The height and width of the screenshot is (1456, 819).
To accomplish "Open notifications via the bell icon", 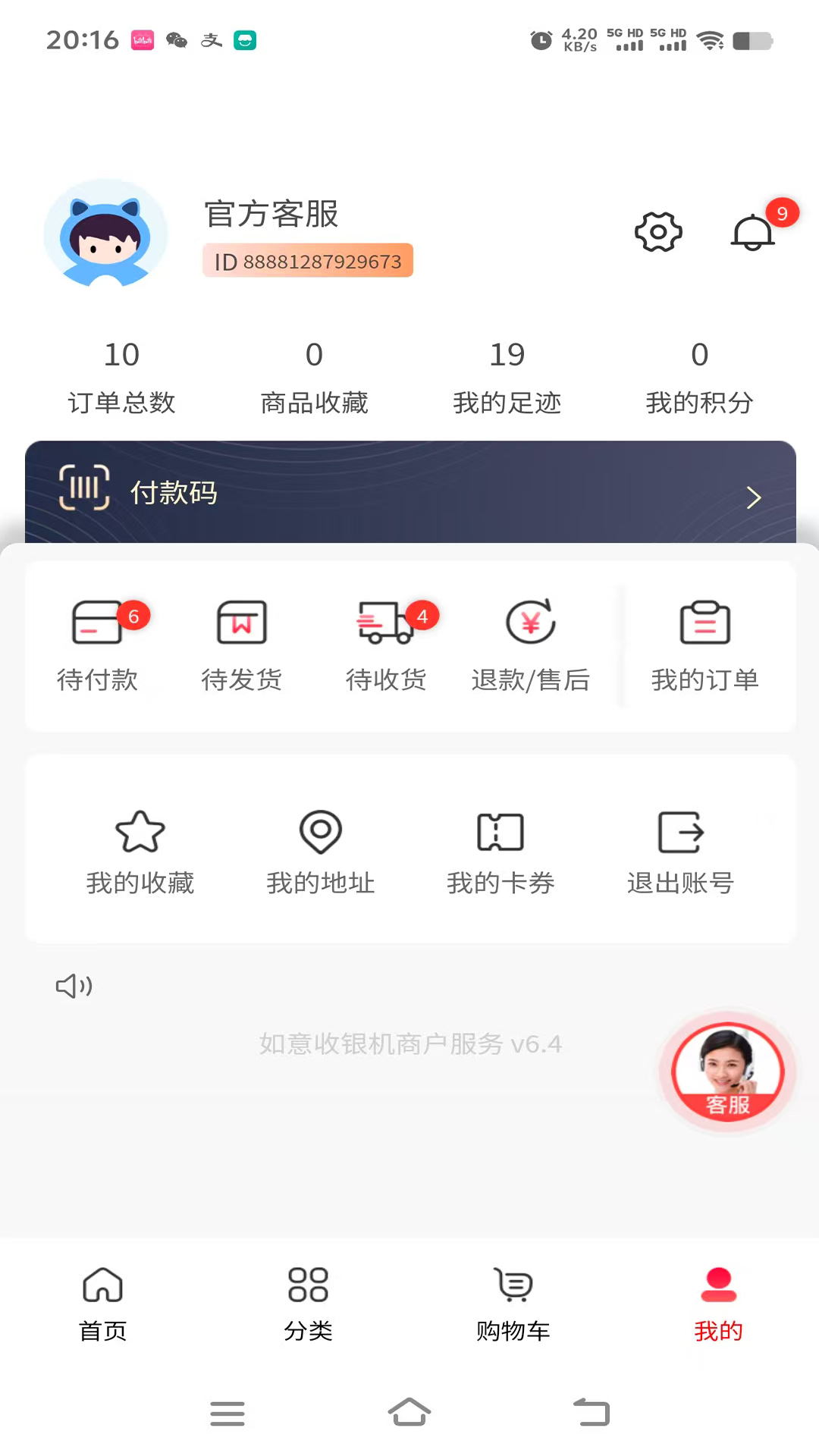I will [x=753, y=231].
